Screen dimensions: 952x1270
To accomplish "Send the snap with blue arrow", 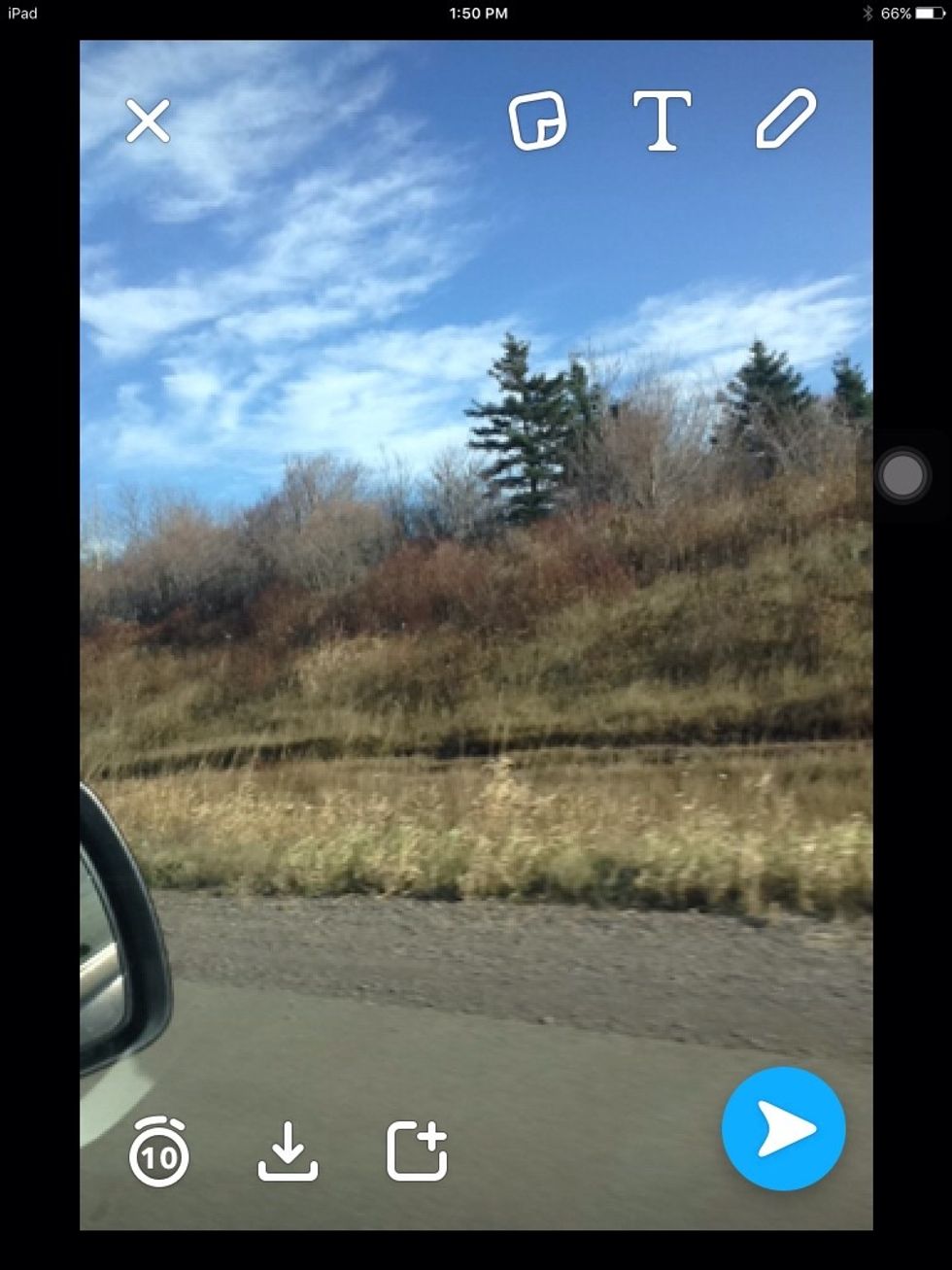I will 783,1129.
